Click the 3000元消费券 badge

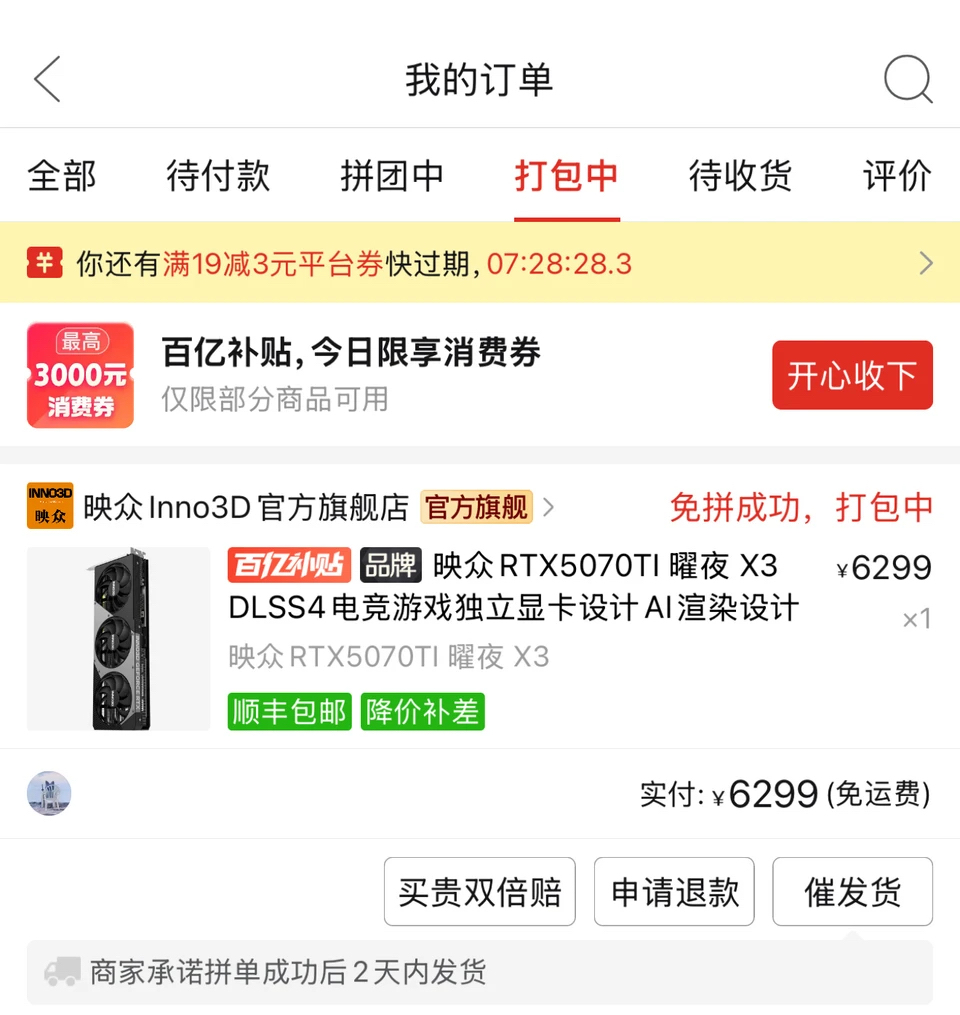pyautogui.click(x=80, y=375)
